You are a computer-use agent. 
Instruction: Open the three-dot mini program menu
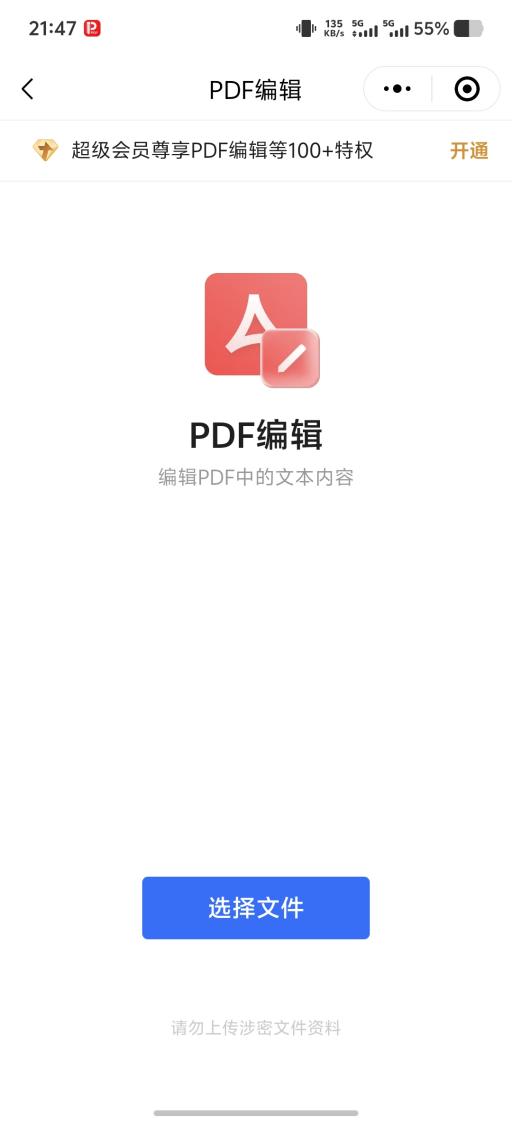tap(397, 89)
